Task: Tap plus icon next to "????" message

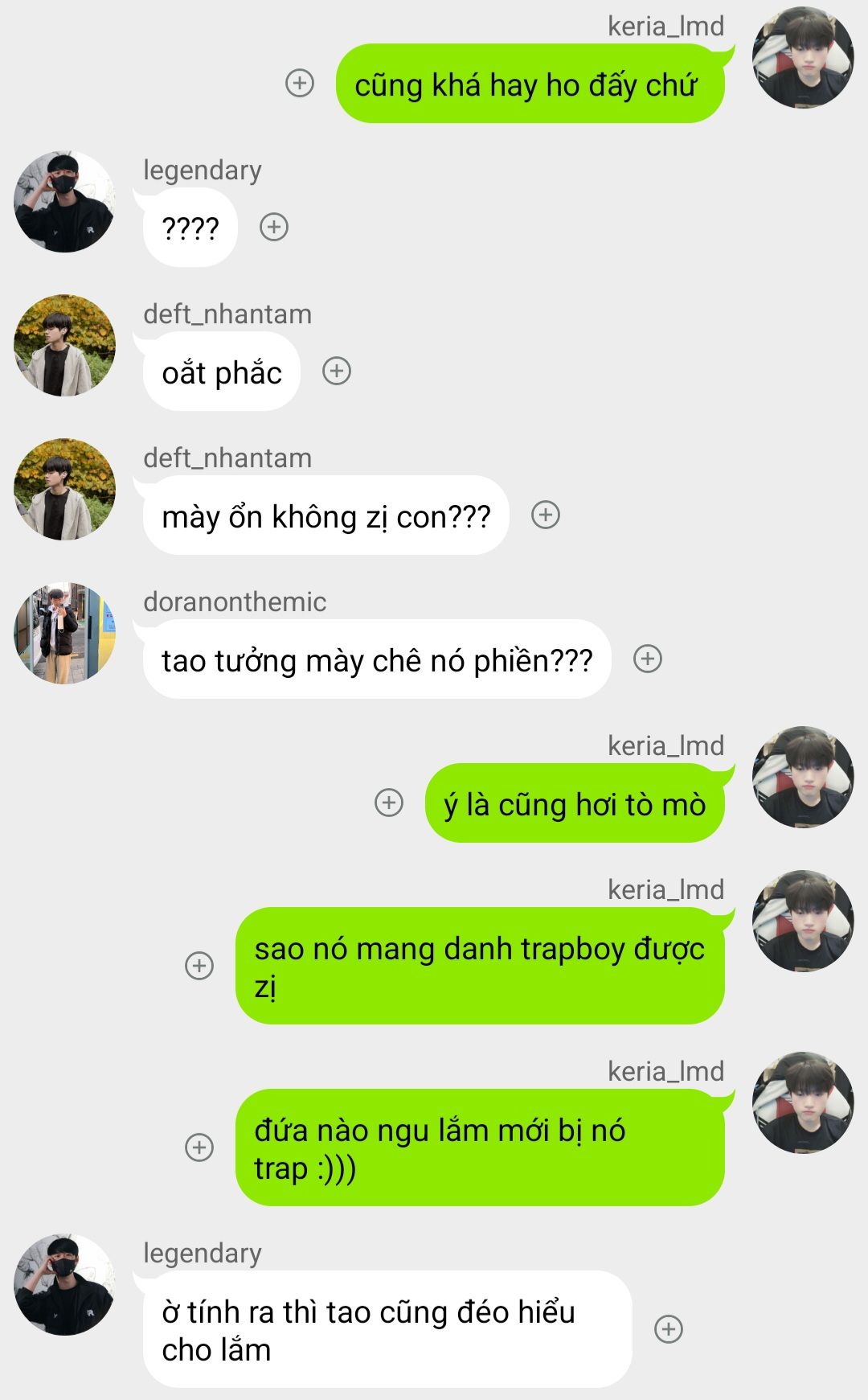Action: (x=274, y=227)
